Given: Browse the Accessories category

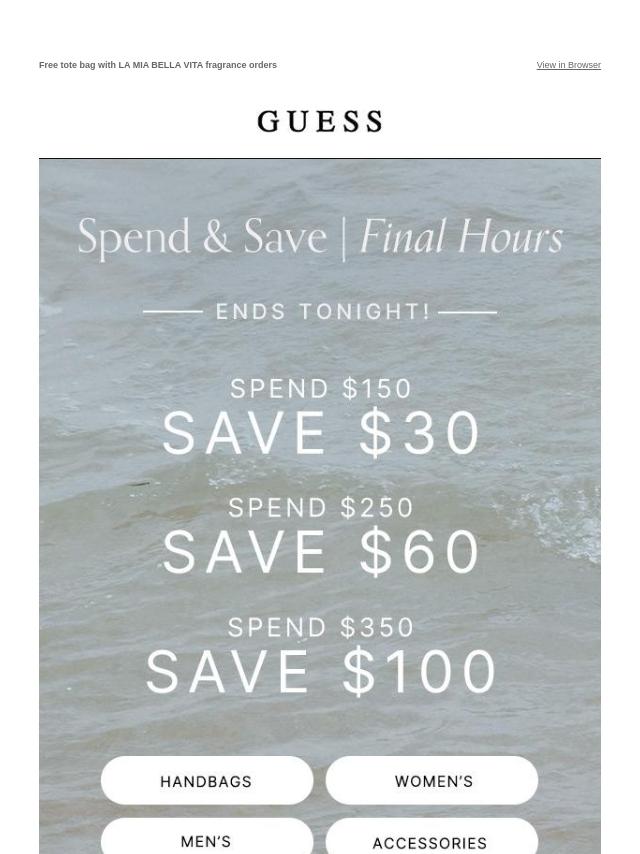Looking at the screenshot, I should [x=432, y=842].
